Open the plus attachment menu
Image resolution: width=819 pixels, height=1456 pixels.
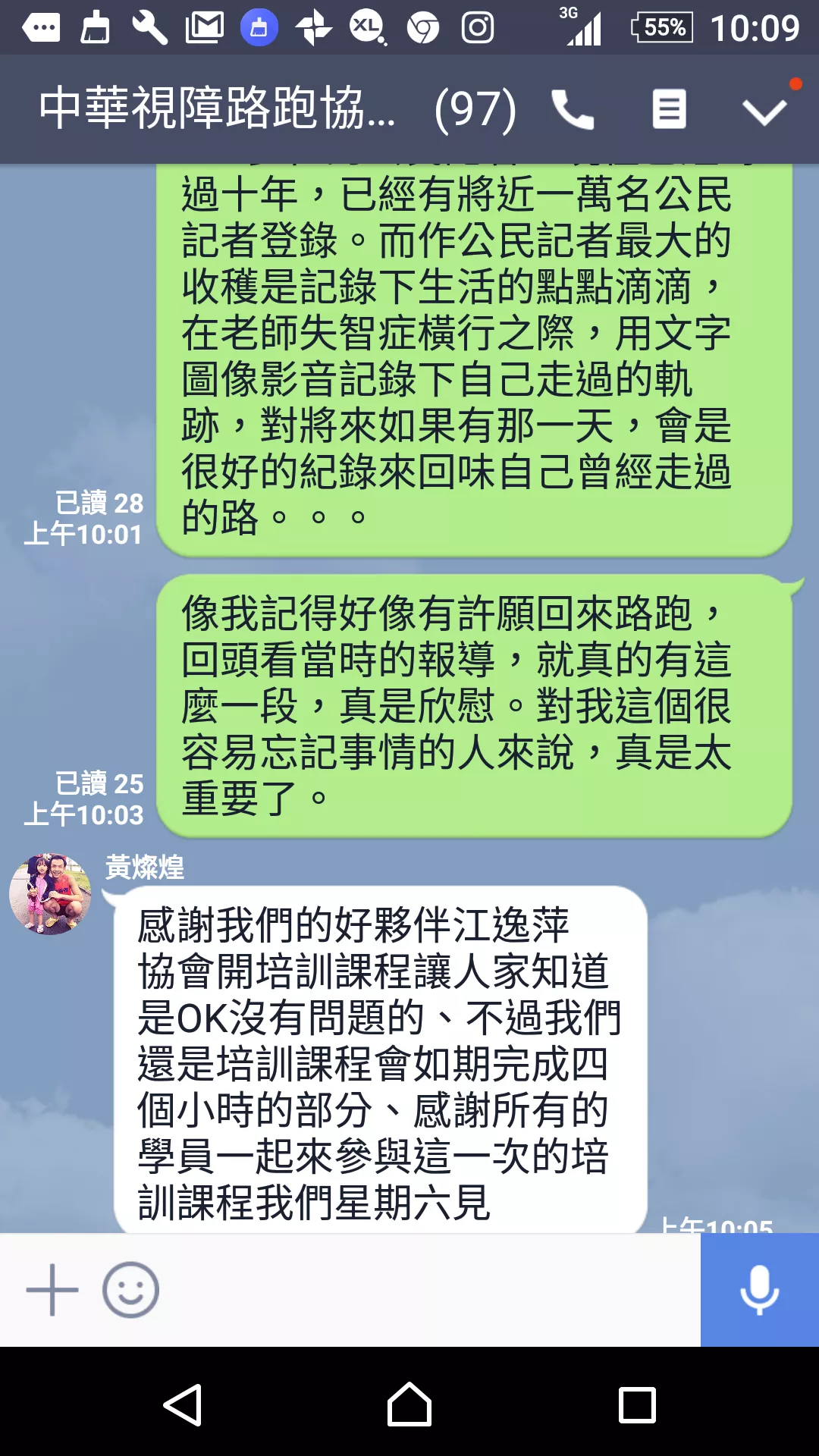pyautogui.click(x=52, y=1290)
